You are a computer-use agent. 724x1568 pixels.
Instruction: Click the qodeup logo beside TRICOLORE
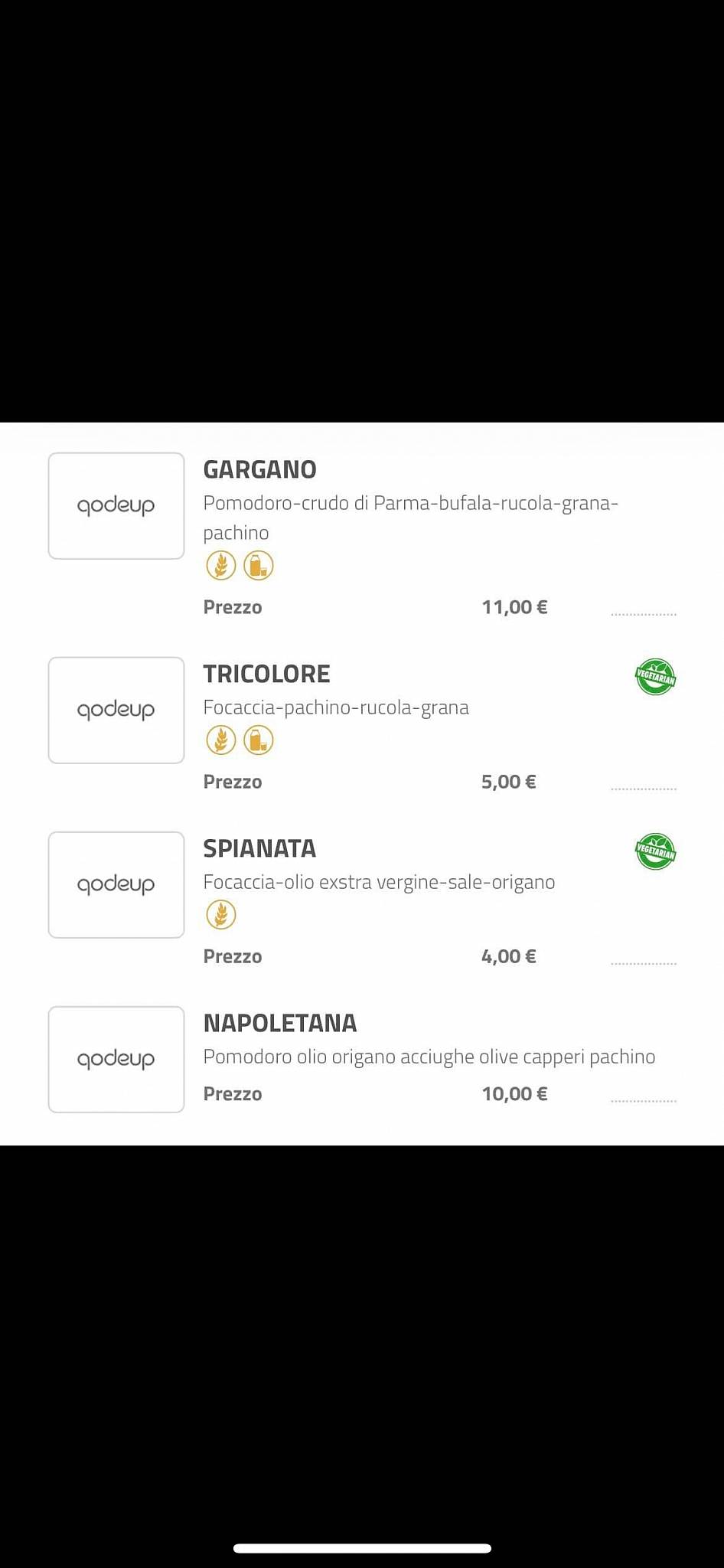tap(116, 710)
